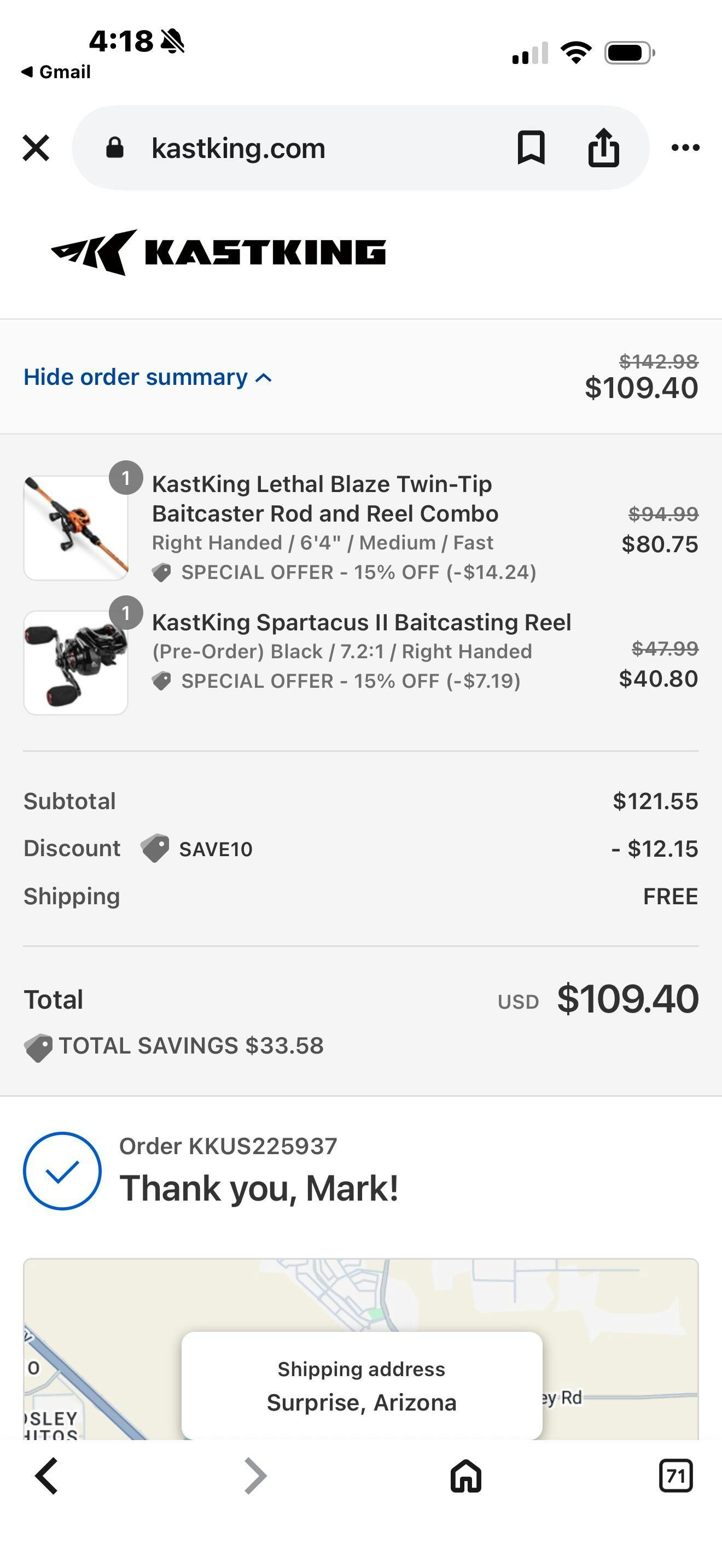Go back to the previous page
The height and width of the screenshot is (1568, 722).
click(47, 1476)
